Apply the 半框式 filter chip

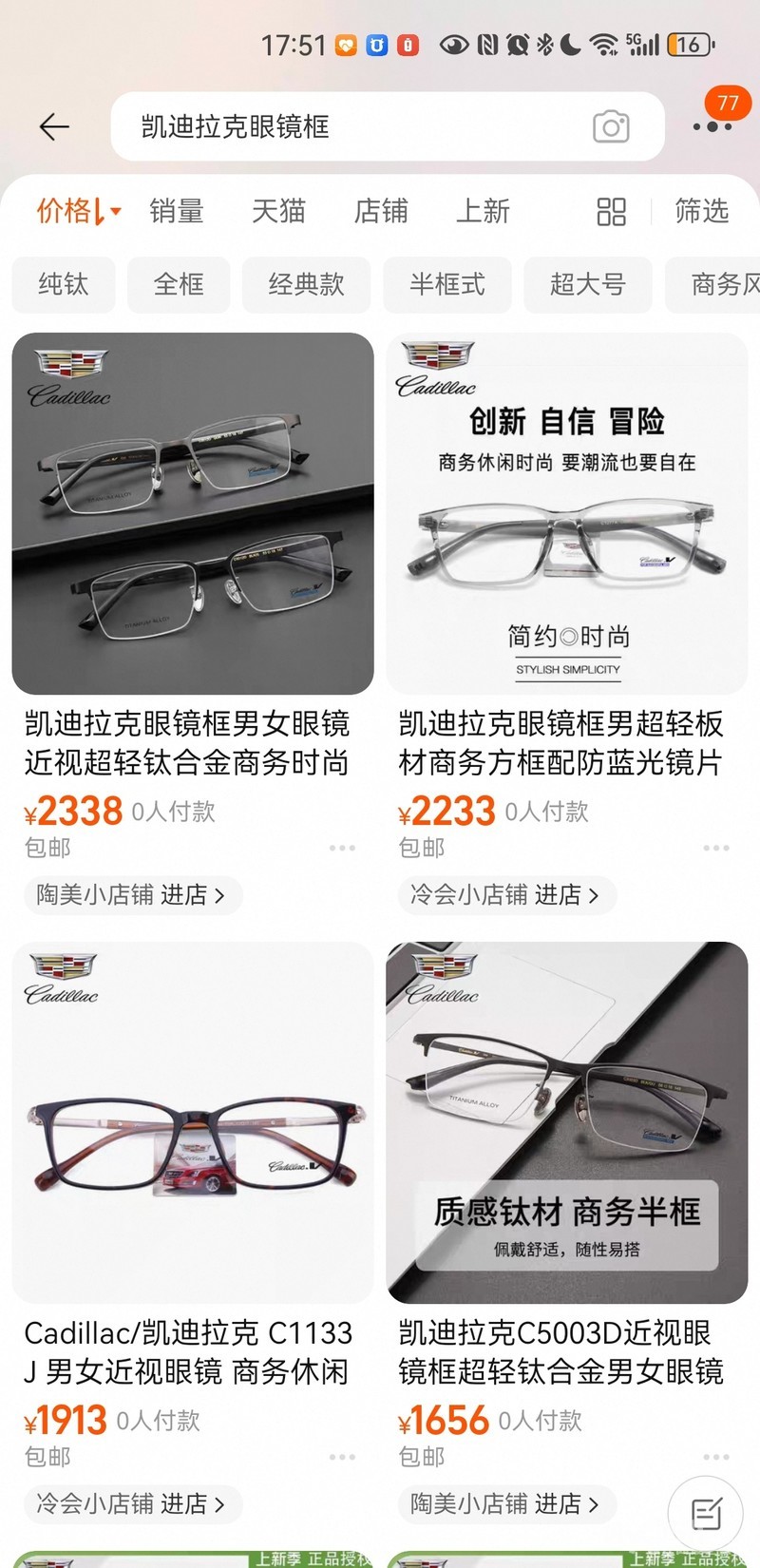click(446, 284)
